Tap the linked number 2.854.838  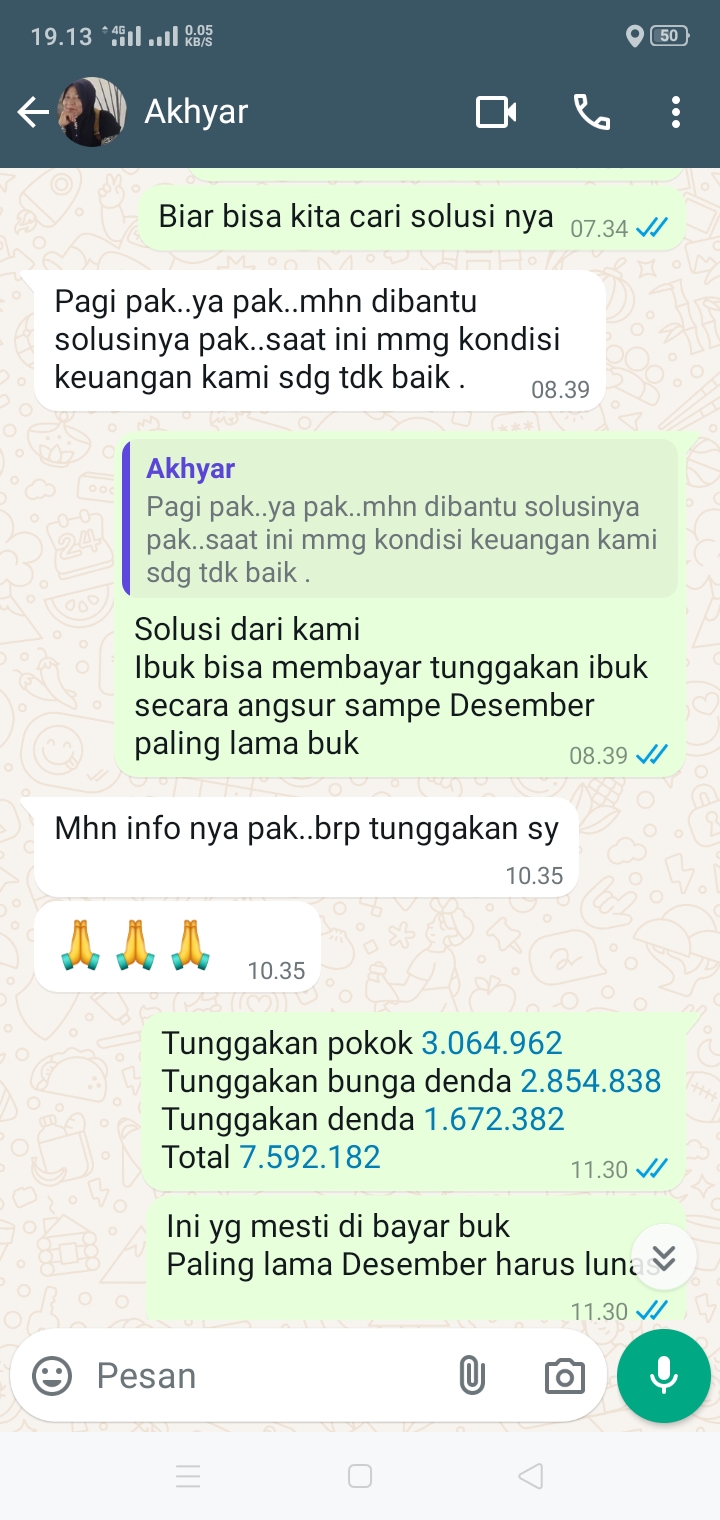590,1082
